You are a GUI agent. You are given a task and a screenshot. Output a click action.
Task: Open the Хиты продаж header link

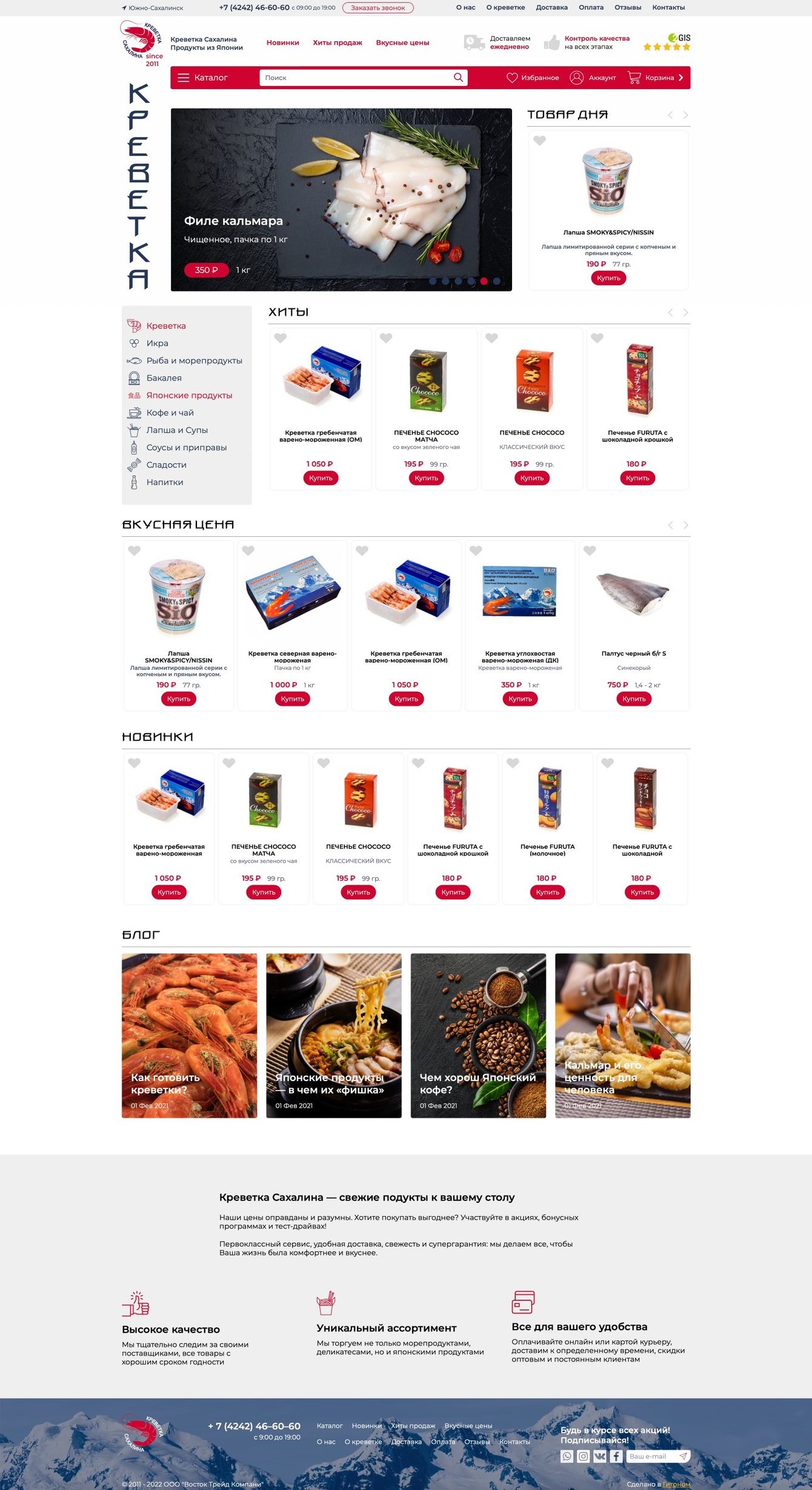(337, 43)
